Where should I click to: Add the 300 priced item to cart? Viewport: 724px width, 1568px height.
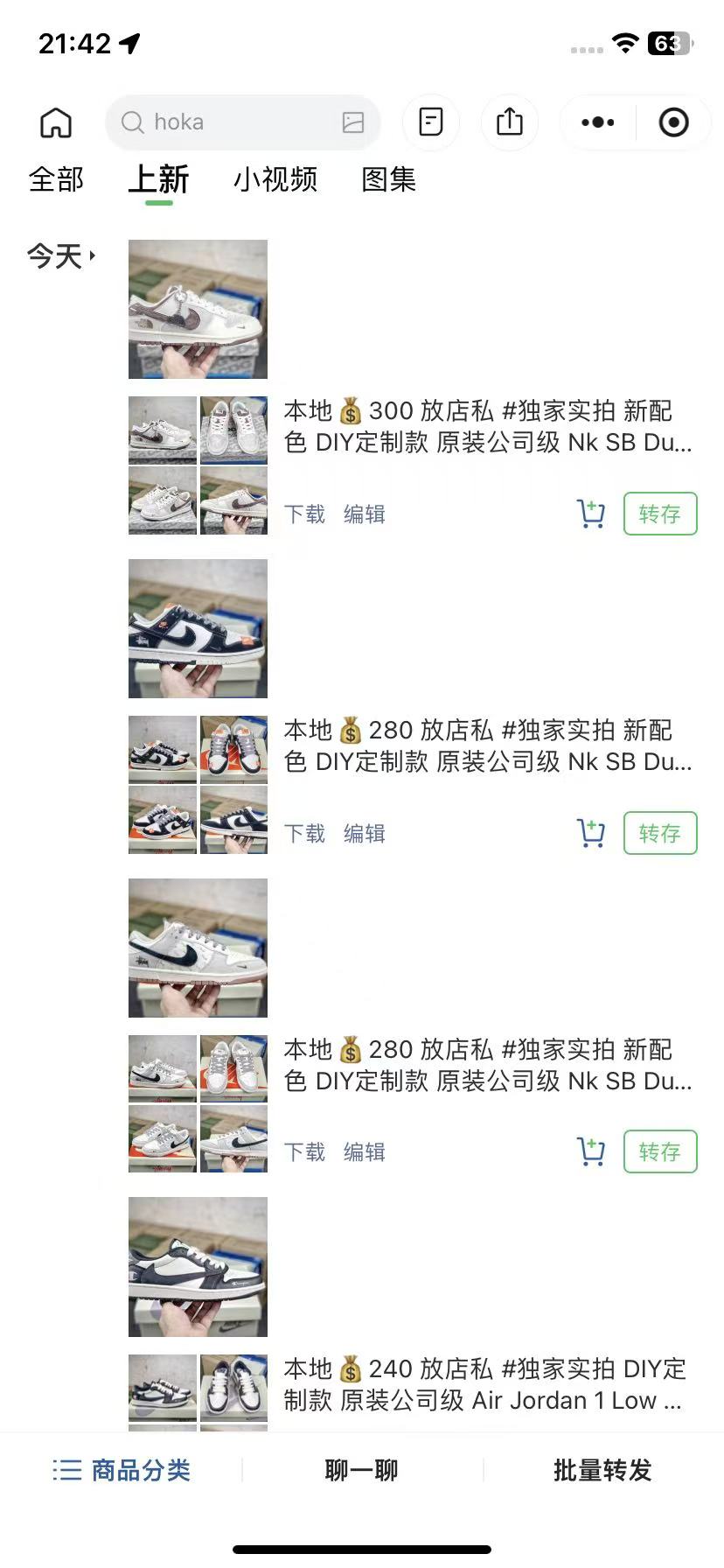(591, 514)
